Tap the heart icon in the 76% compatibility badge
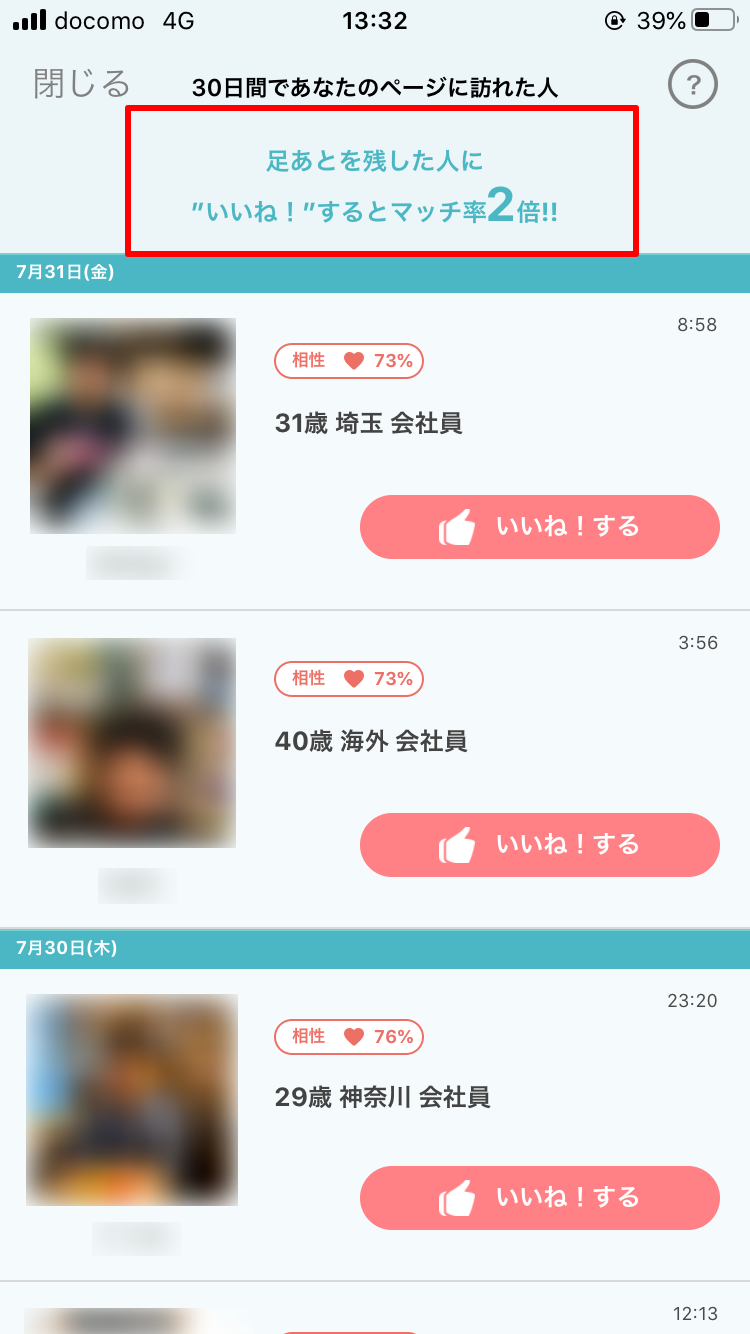Image resolution: width=750 pixels, height=1334 pixels. (355, 1037)
